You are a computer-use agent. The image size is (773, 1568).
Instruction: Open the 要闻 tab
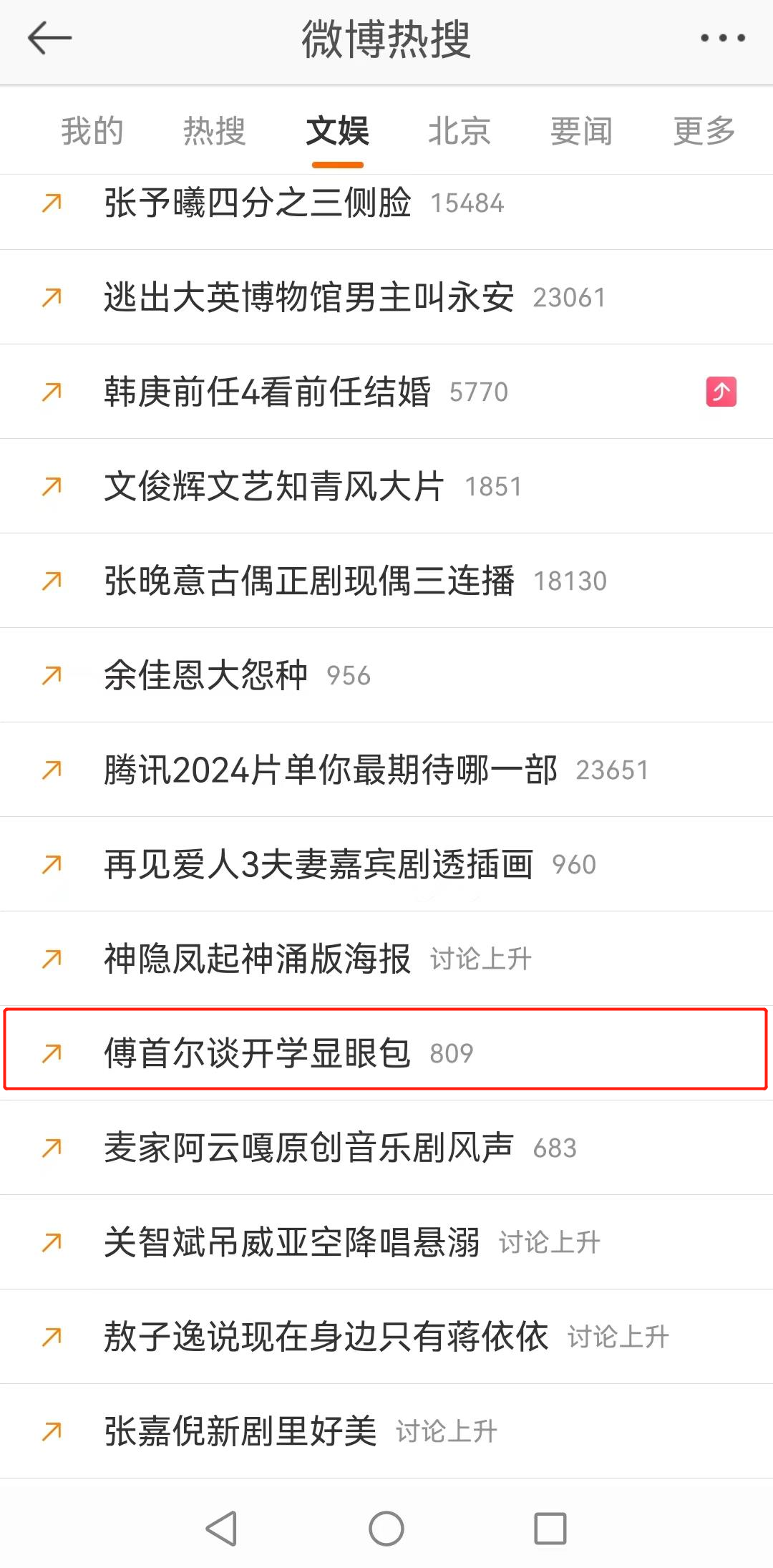point(581,131)
